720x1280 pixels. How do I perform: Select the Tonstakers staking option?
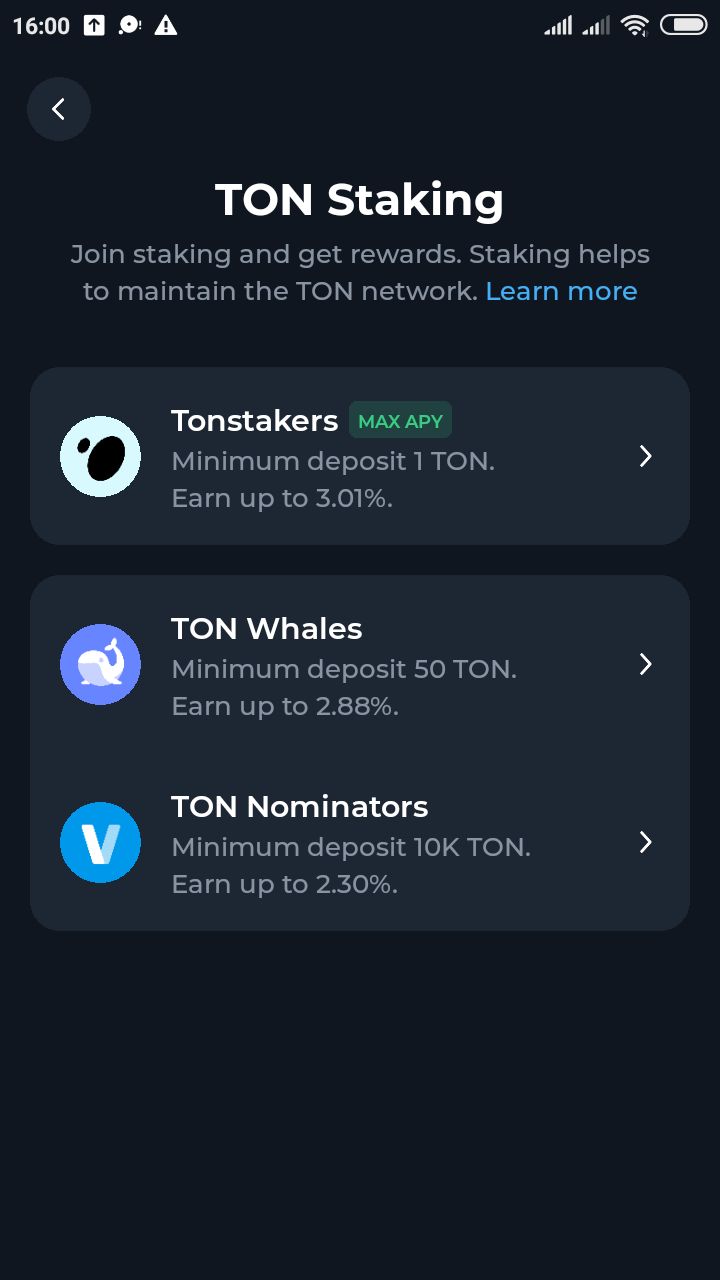[x=360, y=456]
